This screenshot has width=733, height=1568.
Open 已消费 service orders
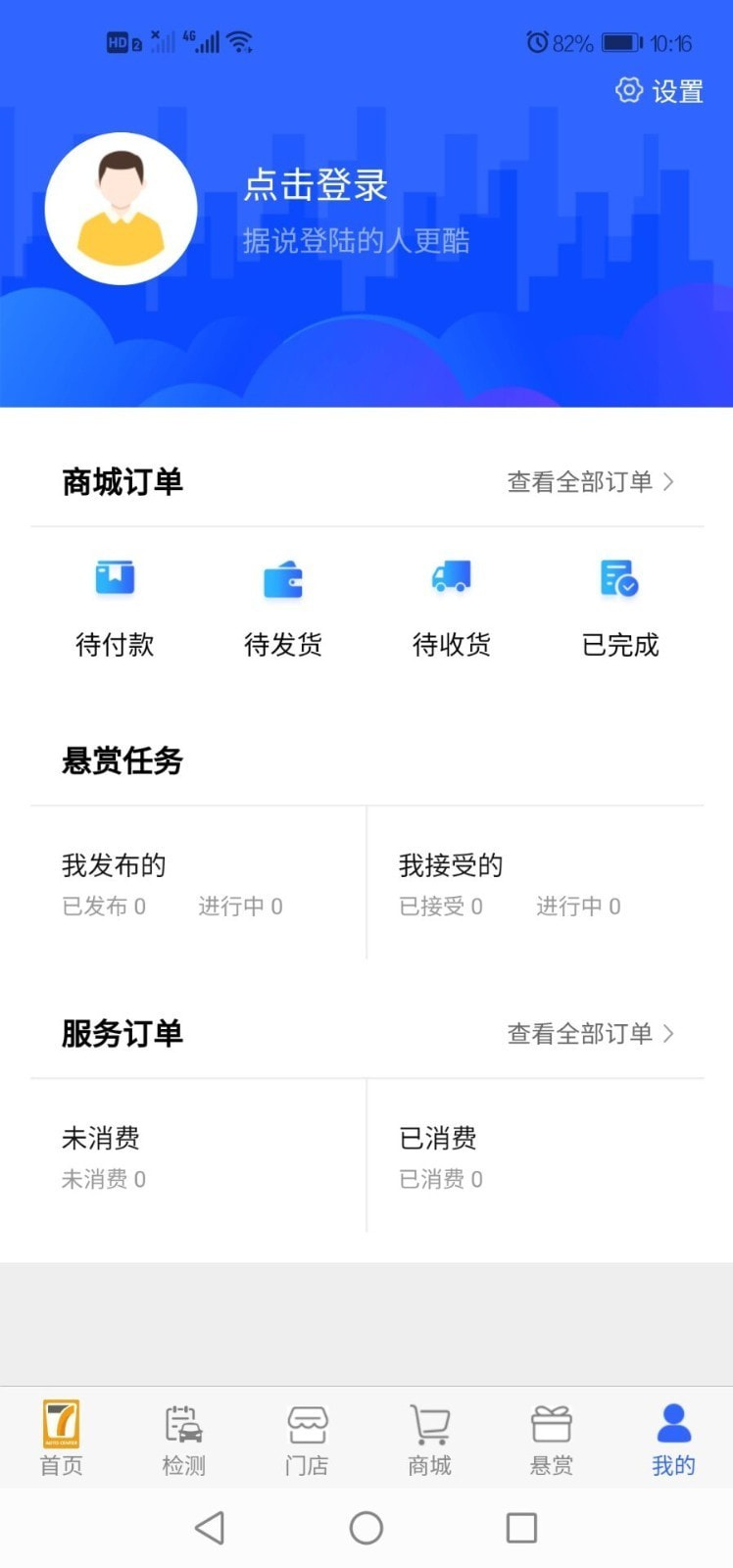pos(535,1156)
